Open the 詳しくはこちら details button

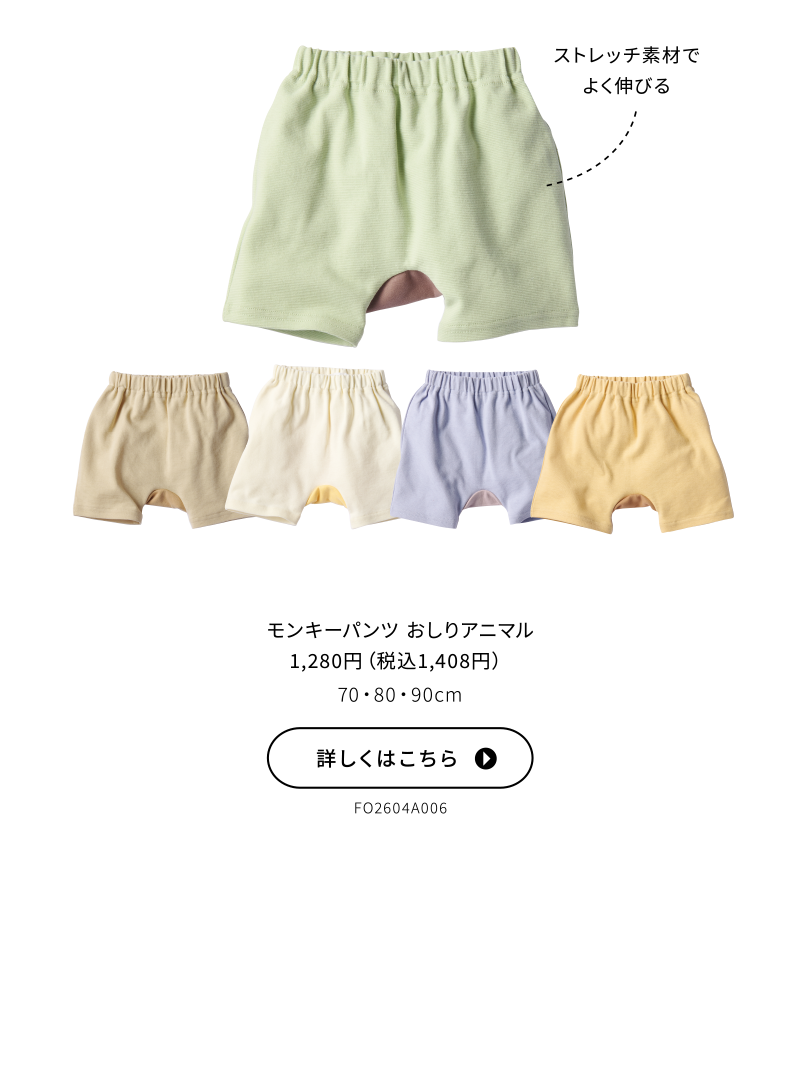400,758
